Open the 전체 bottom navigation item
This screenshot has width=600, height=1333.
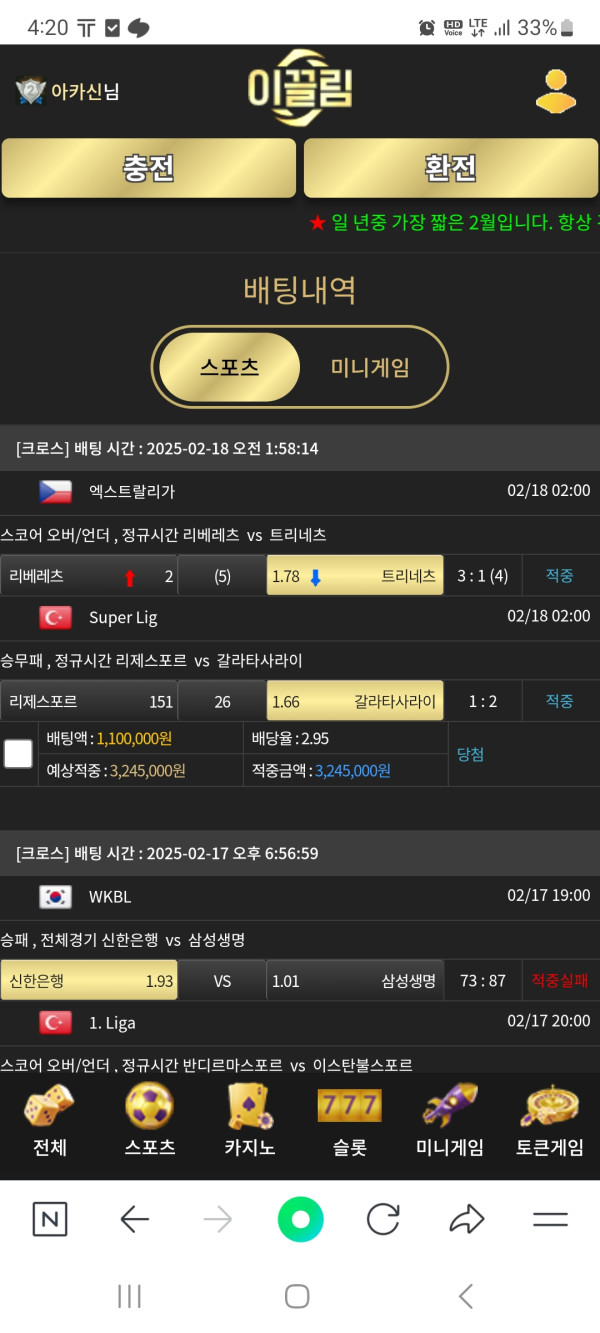(50, 1120)
